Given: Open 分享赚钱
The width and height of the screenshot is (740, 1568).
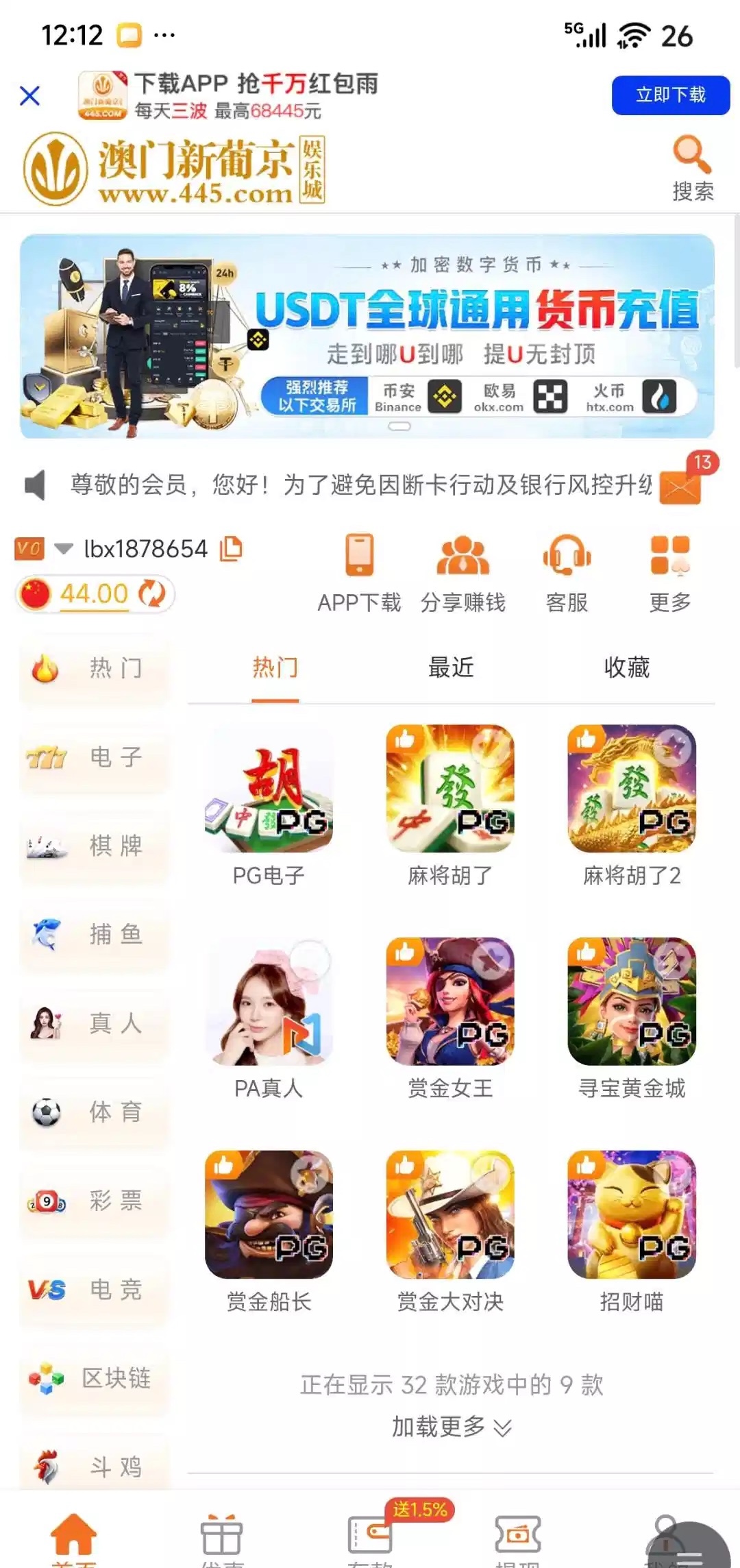Looking at the screenshot, I should [463, 573].
